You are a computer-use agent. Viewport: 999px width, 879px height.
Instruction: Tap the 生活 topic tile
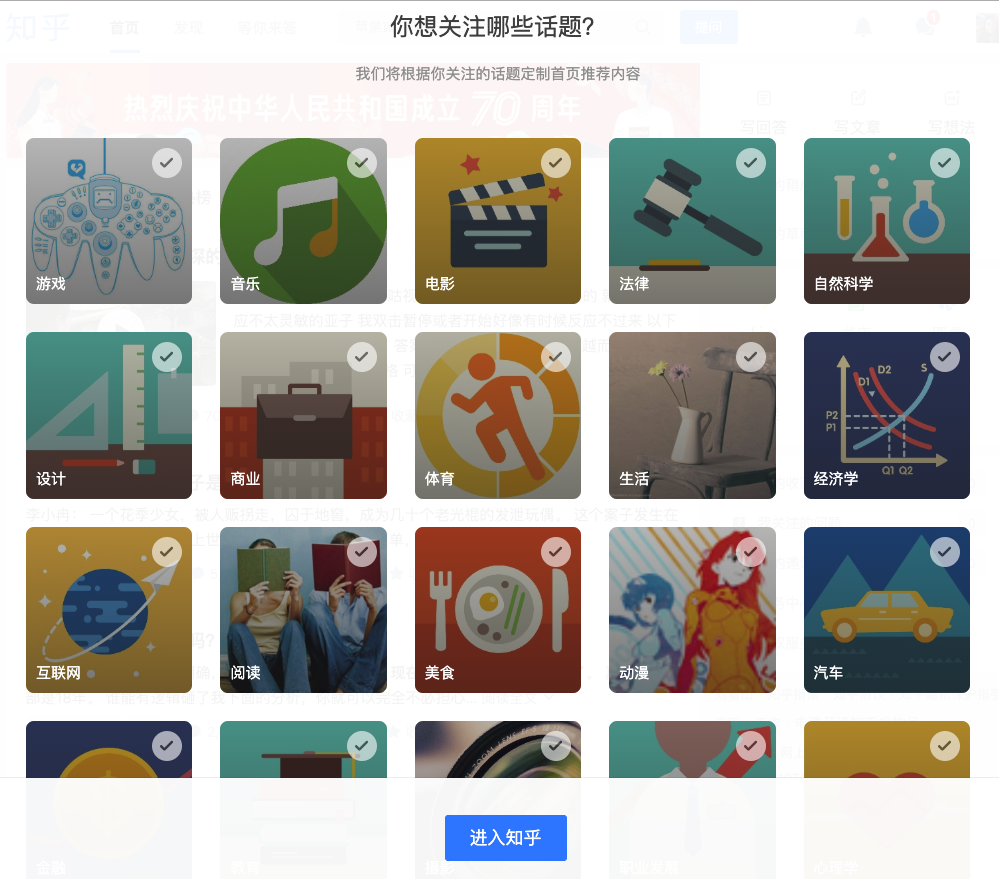[692, 415]
